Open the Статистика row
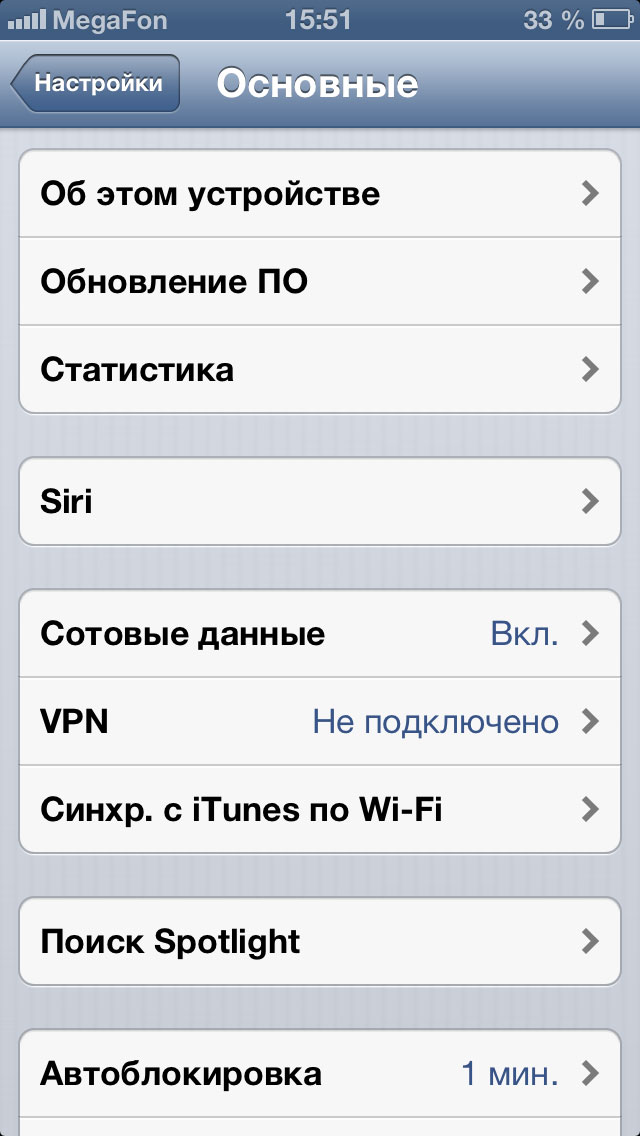This screenshot has width=640, height=1136. 320,369
